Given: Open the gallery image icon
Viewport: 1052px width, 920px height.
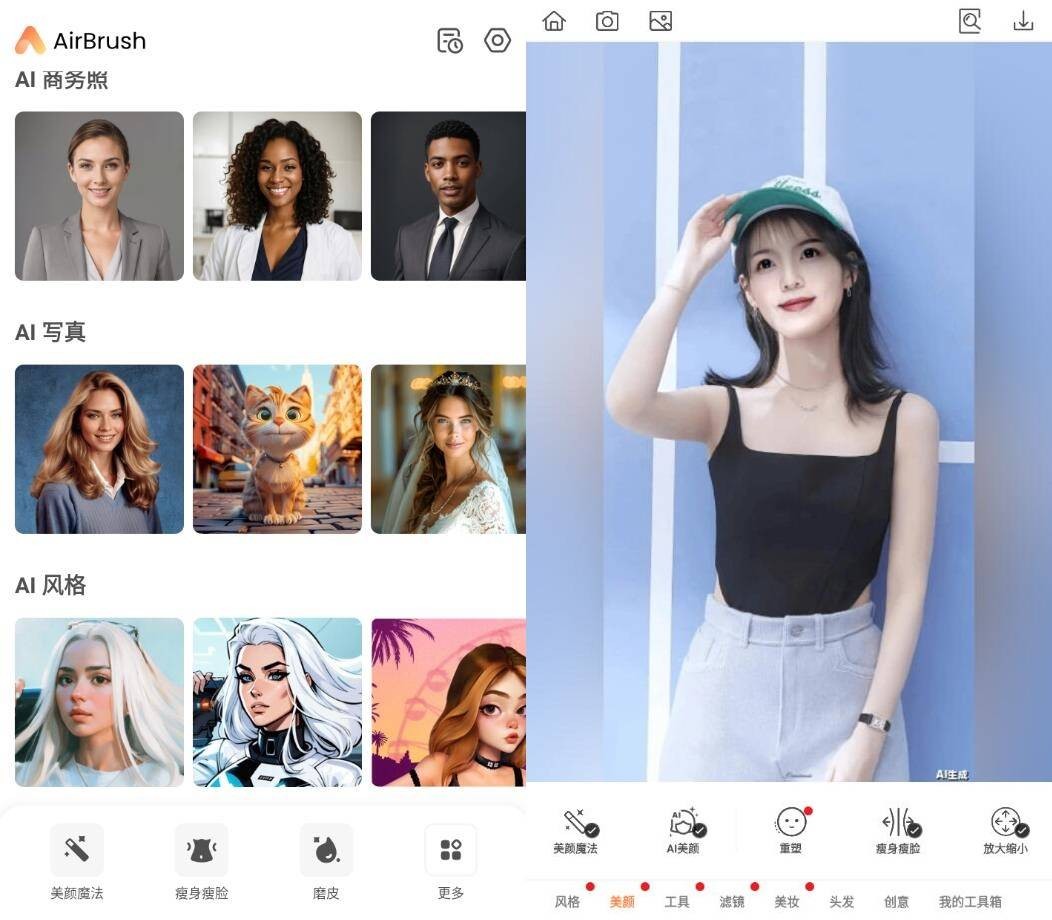Looking at the screenshot, I should [x=660, y=21].
